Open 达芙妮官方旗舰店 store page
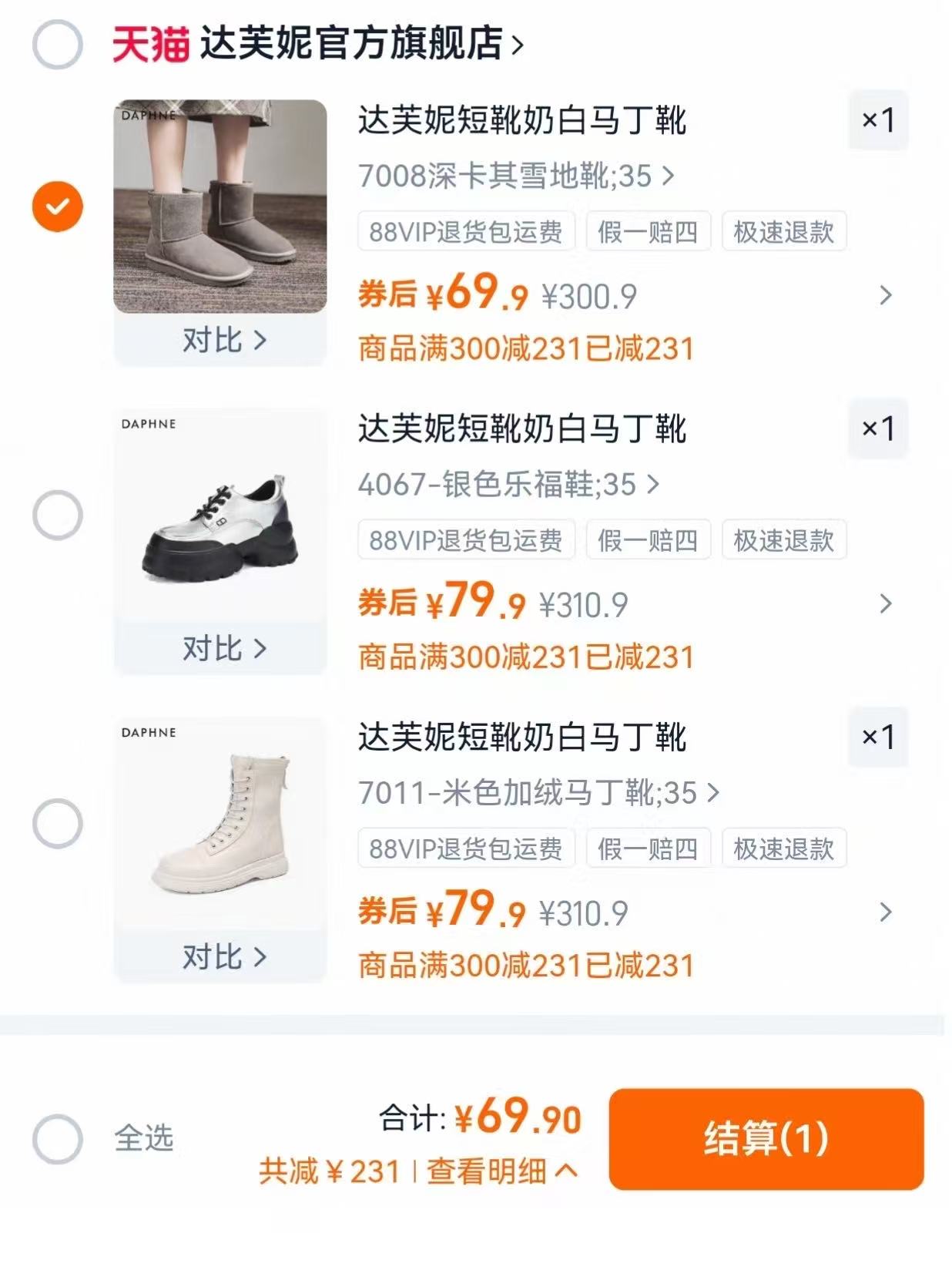The width and height of the screenshot is (952, 1270). coord(350,45)
